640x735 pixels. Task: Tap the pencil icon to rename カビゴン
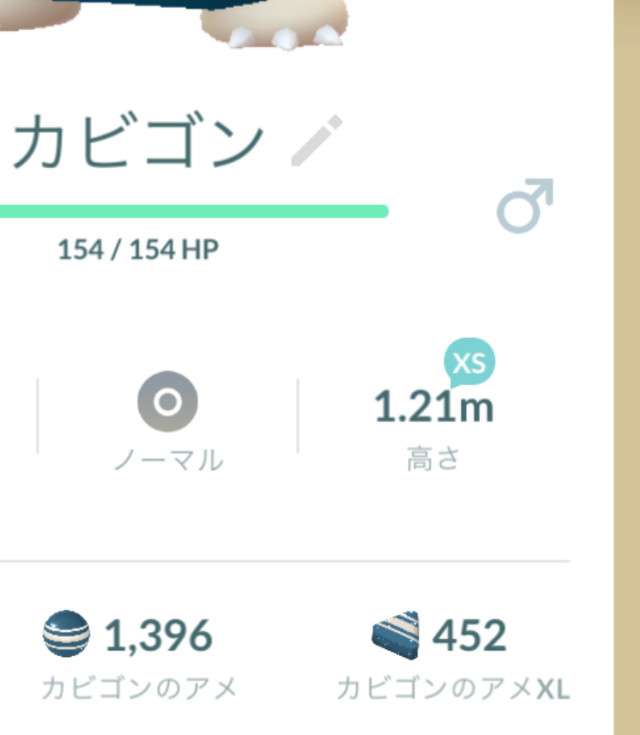click(x=316, y=141)
